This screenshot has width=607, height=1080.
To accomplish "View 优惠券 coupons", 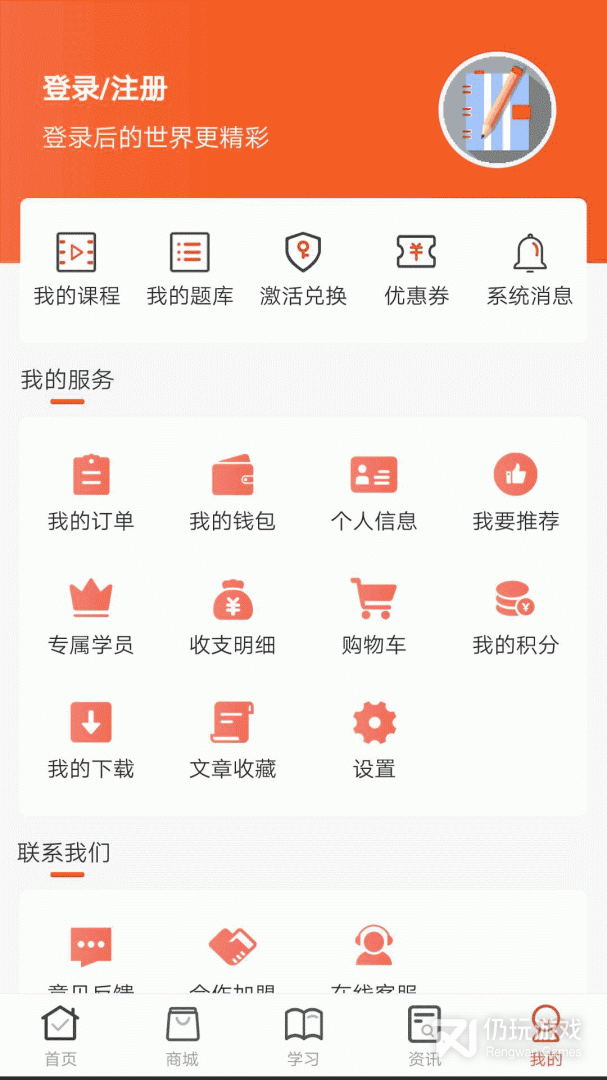I will pos(416,268).
